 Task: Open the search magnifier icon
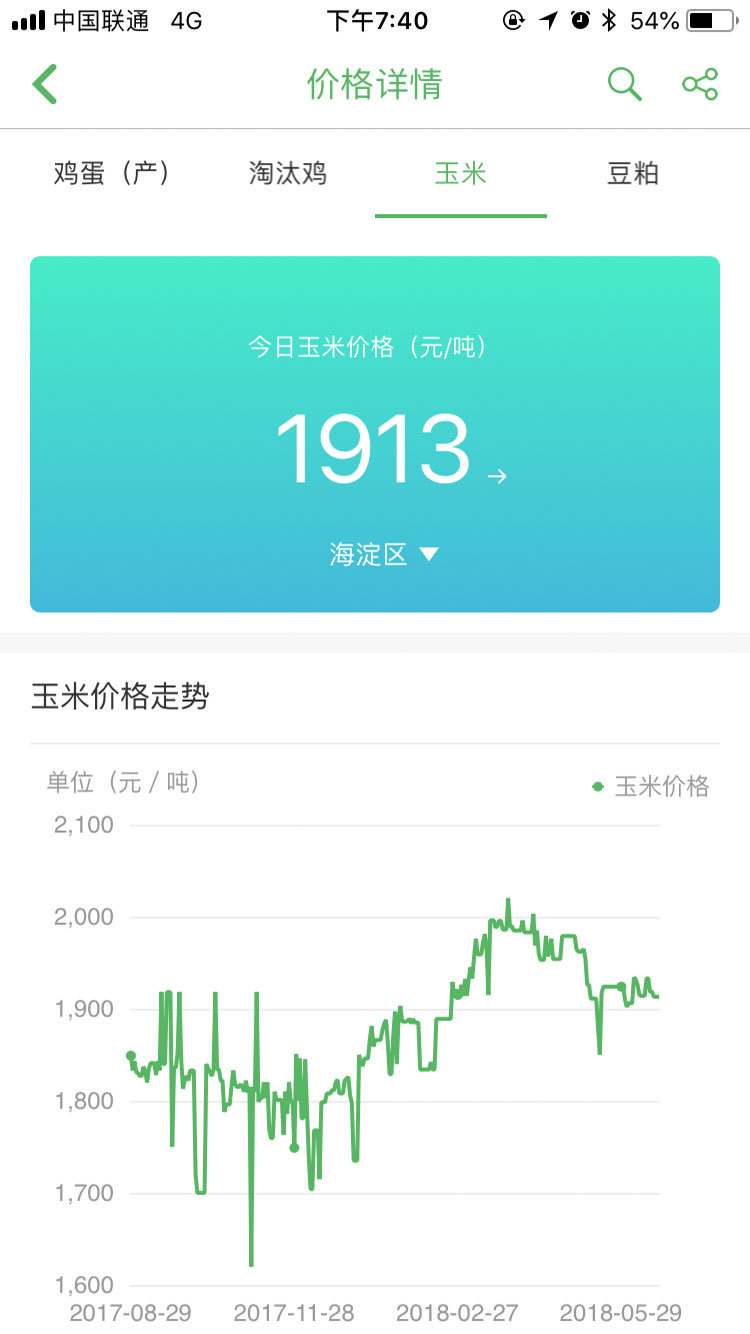point(625,84)
